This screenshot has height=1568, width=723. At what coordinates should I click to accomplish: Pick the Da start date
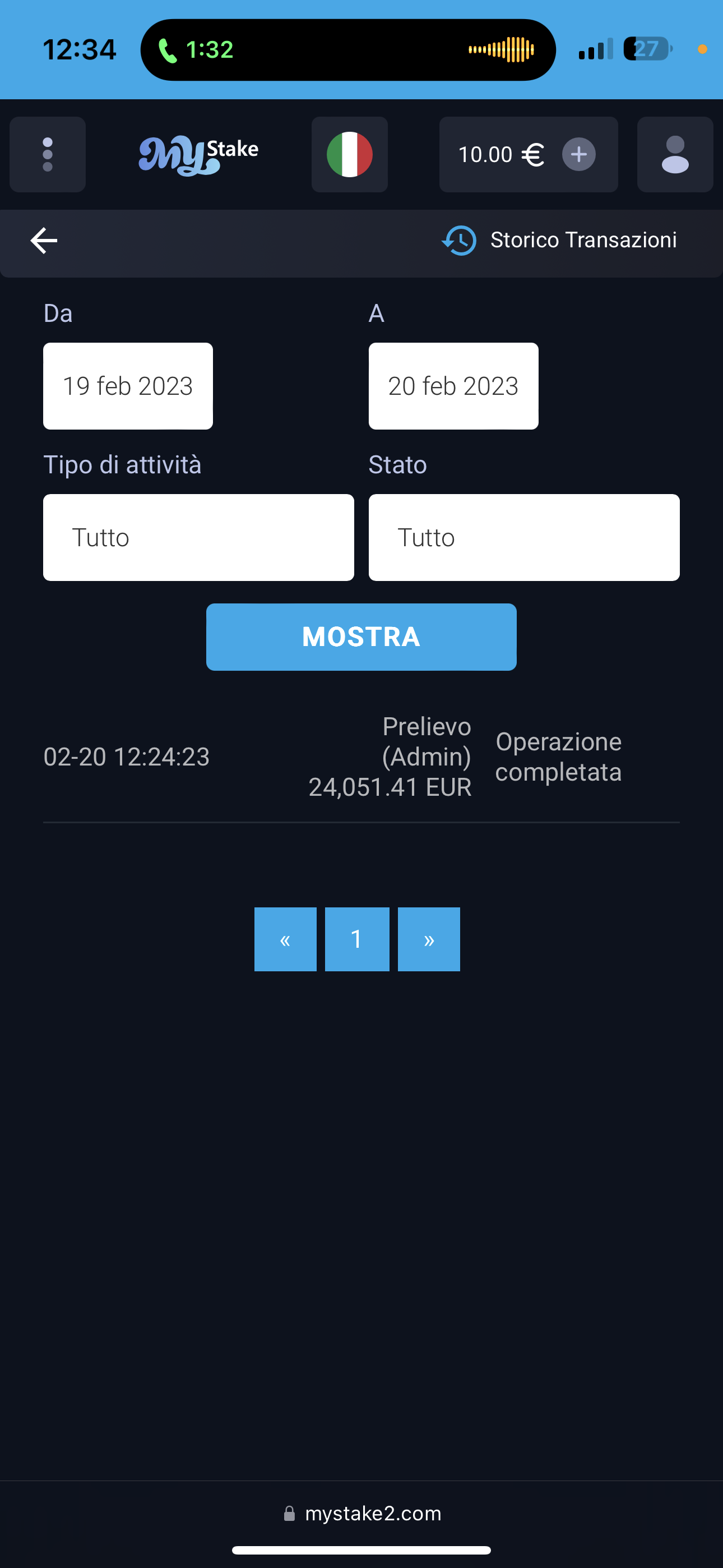pos(128,386)
